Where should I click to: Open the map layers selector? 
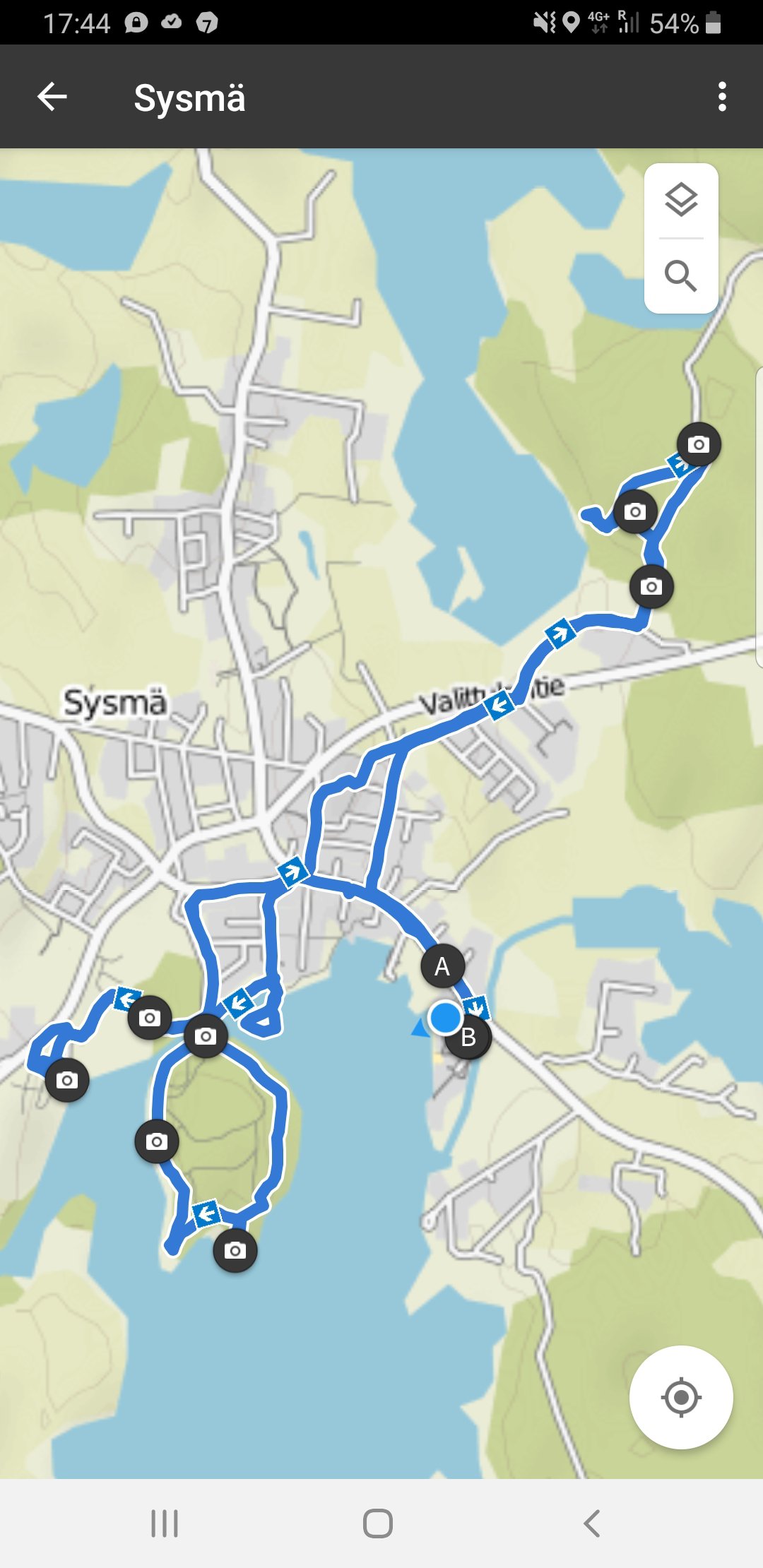(x=681, y=201)
